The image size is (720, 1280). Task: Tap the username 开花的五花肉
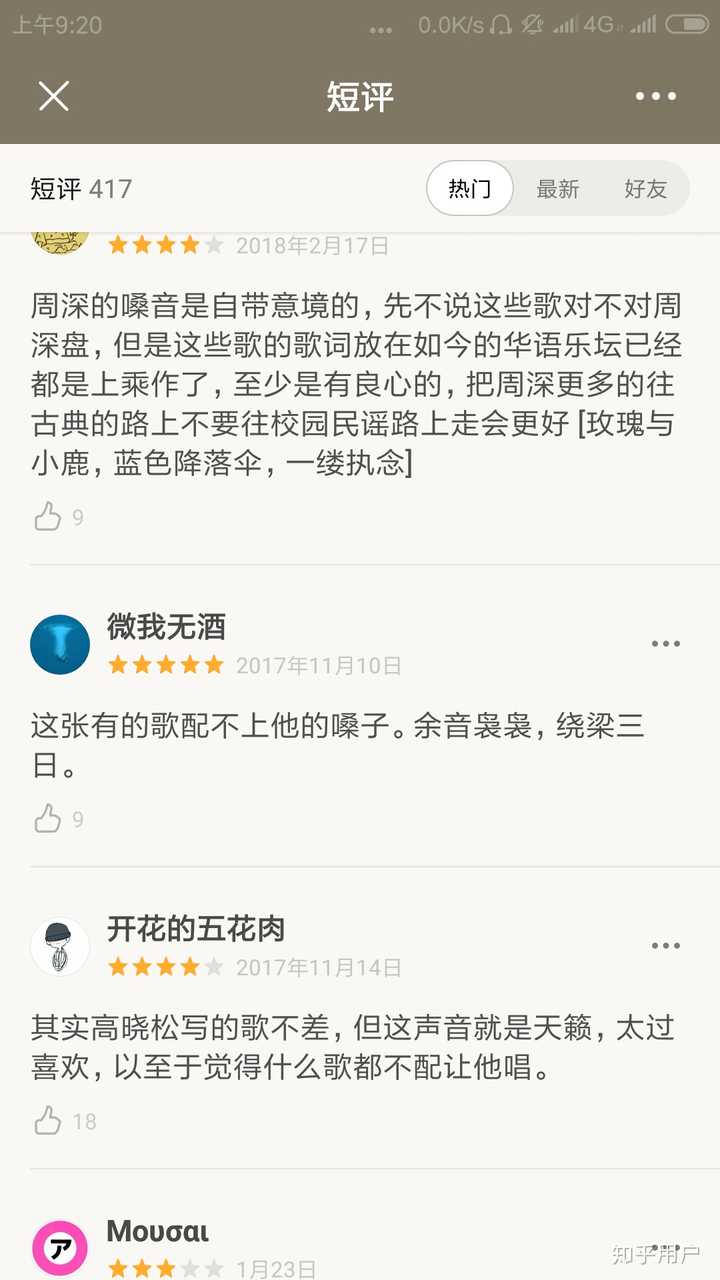pos(196,929)
